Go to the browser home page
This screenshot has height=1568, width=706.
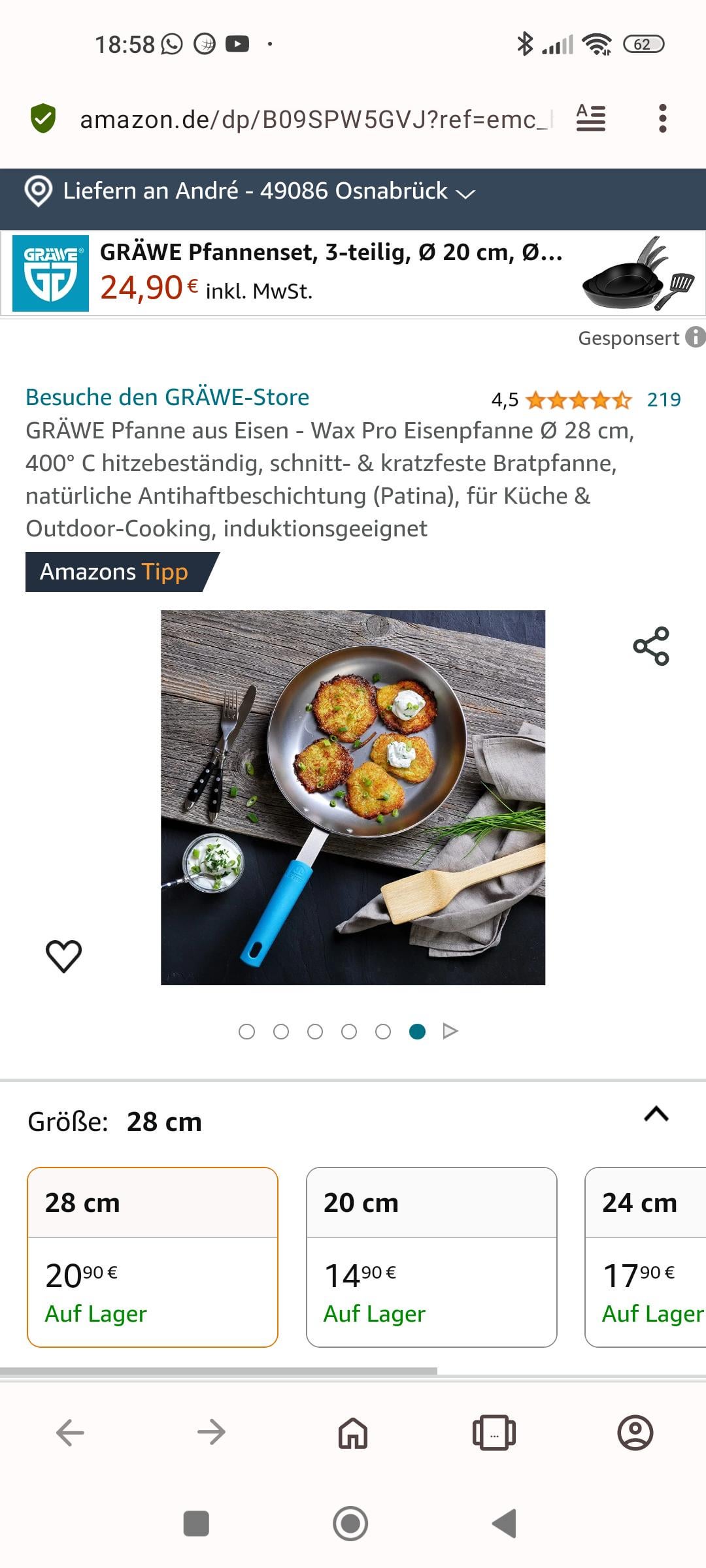coord(353,1433)
